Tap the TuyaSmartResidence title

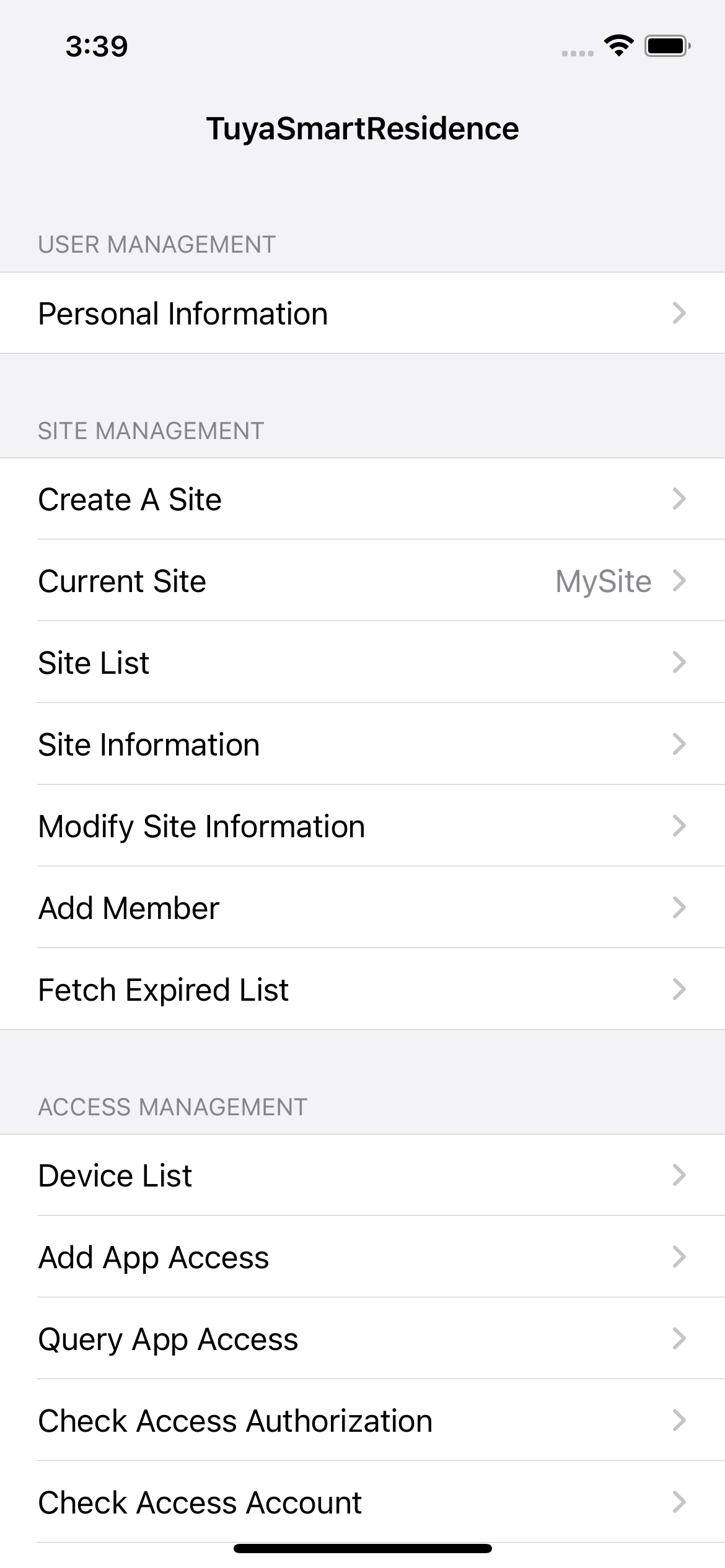(x=362, y=128)
